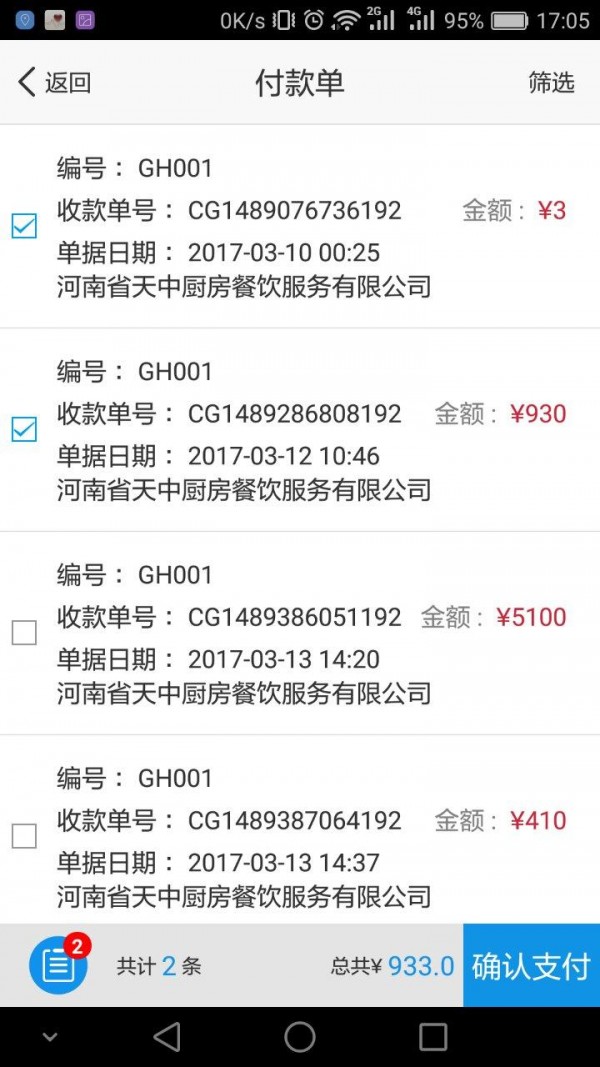Go back using the 返回 arrow
The image size is (600, 1067).
tap(54, 83)
